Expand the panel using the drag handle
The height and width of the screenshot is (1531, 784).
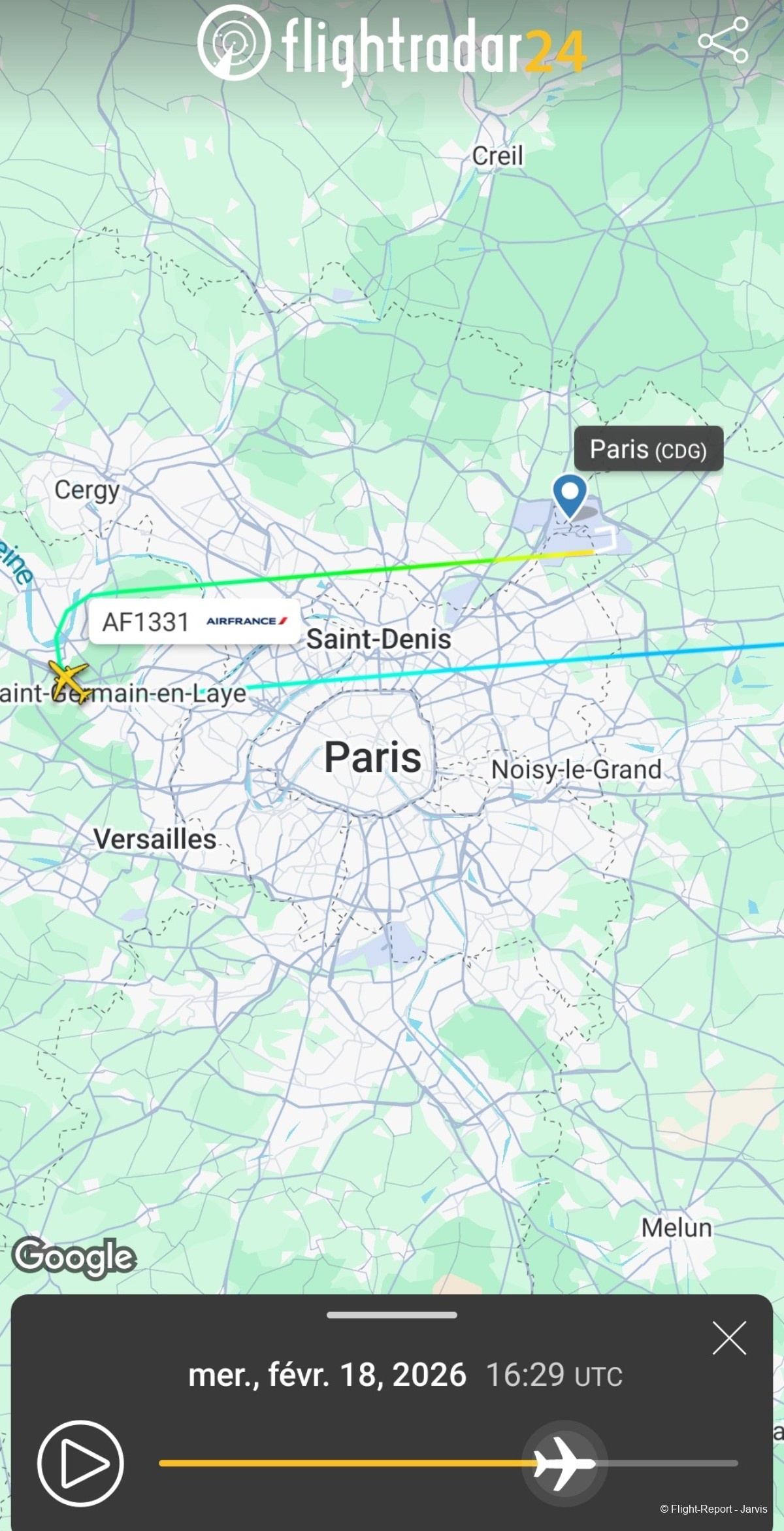[392, 1315]
